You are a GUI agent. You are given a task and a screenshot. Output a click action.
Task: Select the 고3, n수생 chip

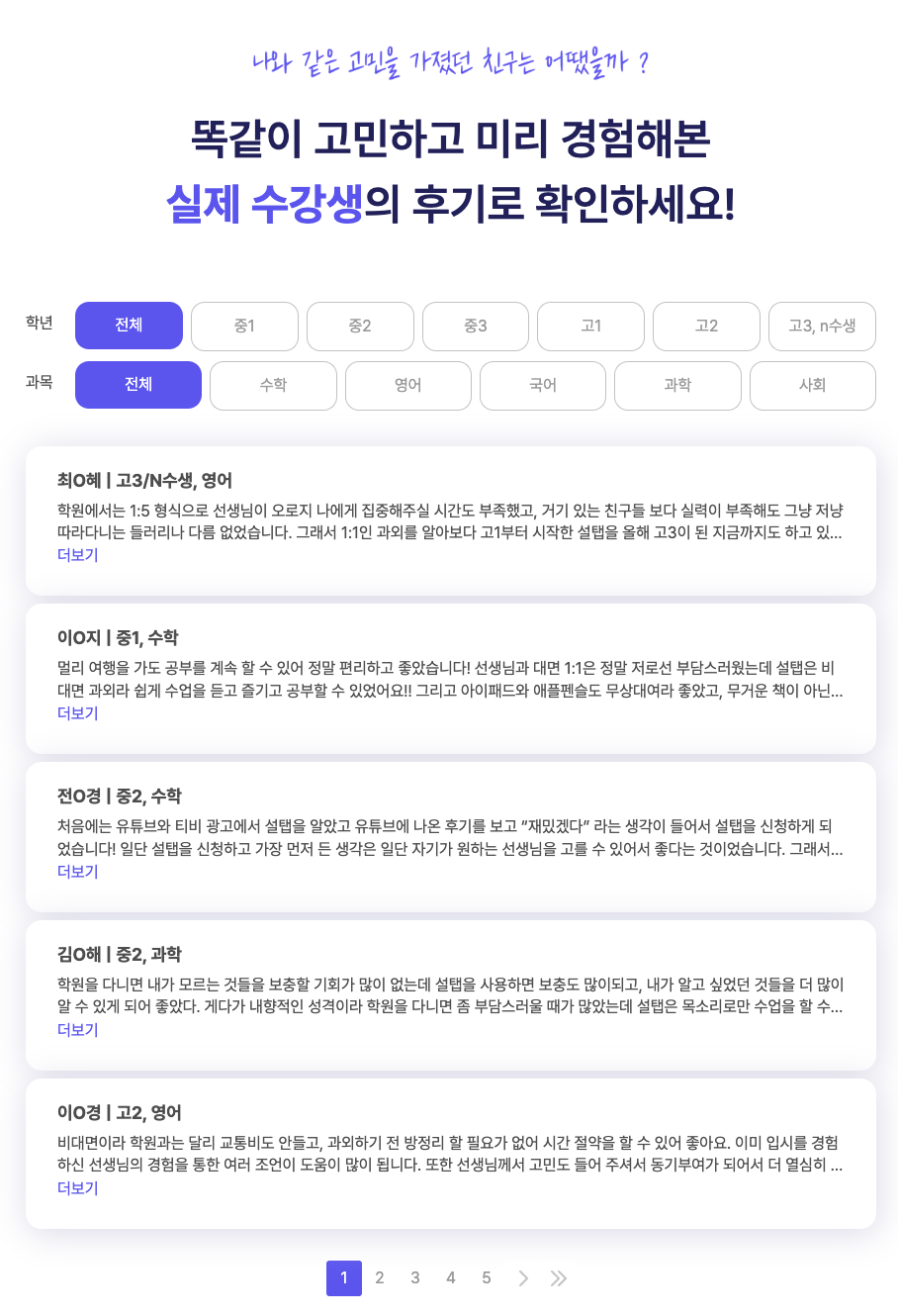822,327
